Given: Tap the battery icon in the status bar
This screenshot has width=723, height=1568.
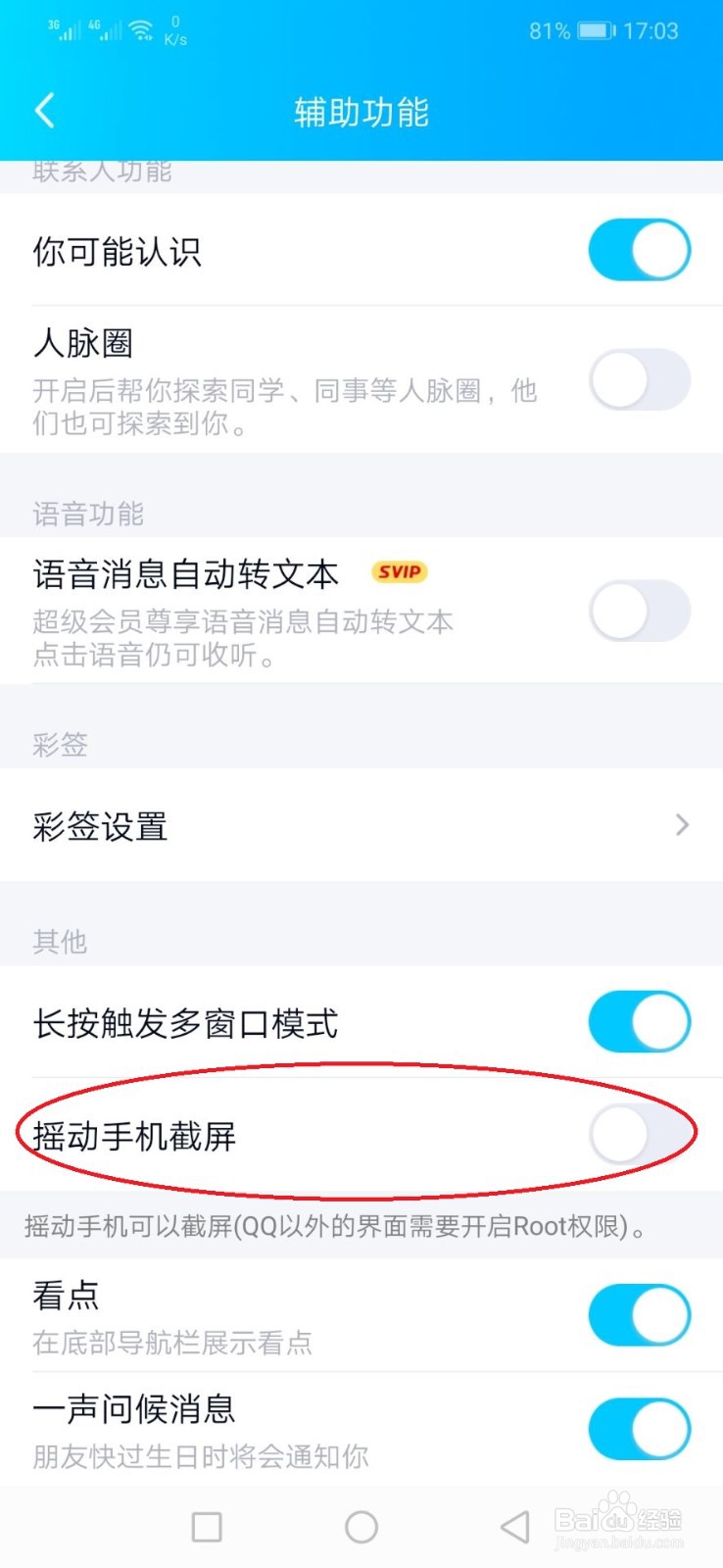Looking at the screenshot, I should [x=596, y=30].
